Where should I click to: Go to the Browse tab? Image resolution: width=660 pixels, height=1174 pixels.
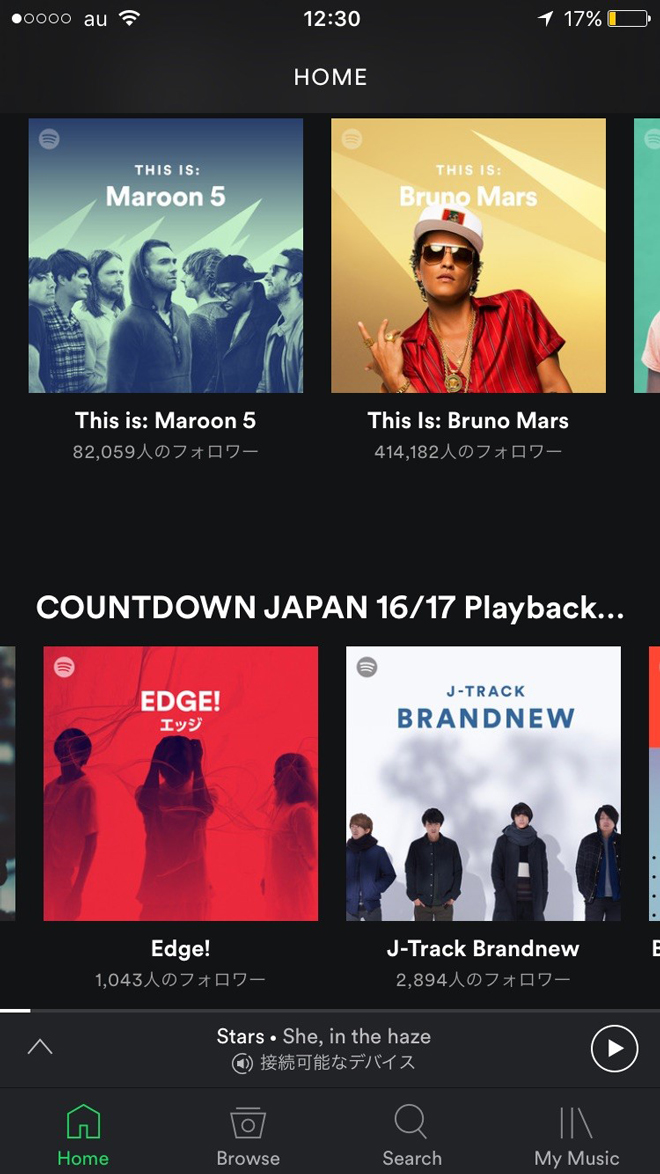click(x=248, y=1135)
